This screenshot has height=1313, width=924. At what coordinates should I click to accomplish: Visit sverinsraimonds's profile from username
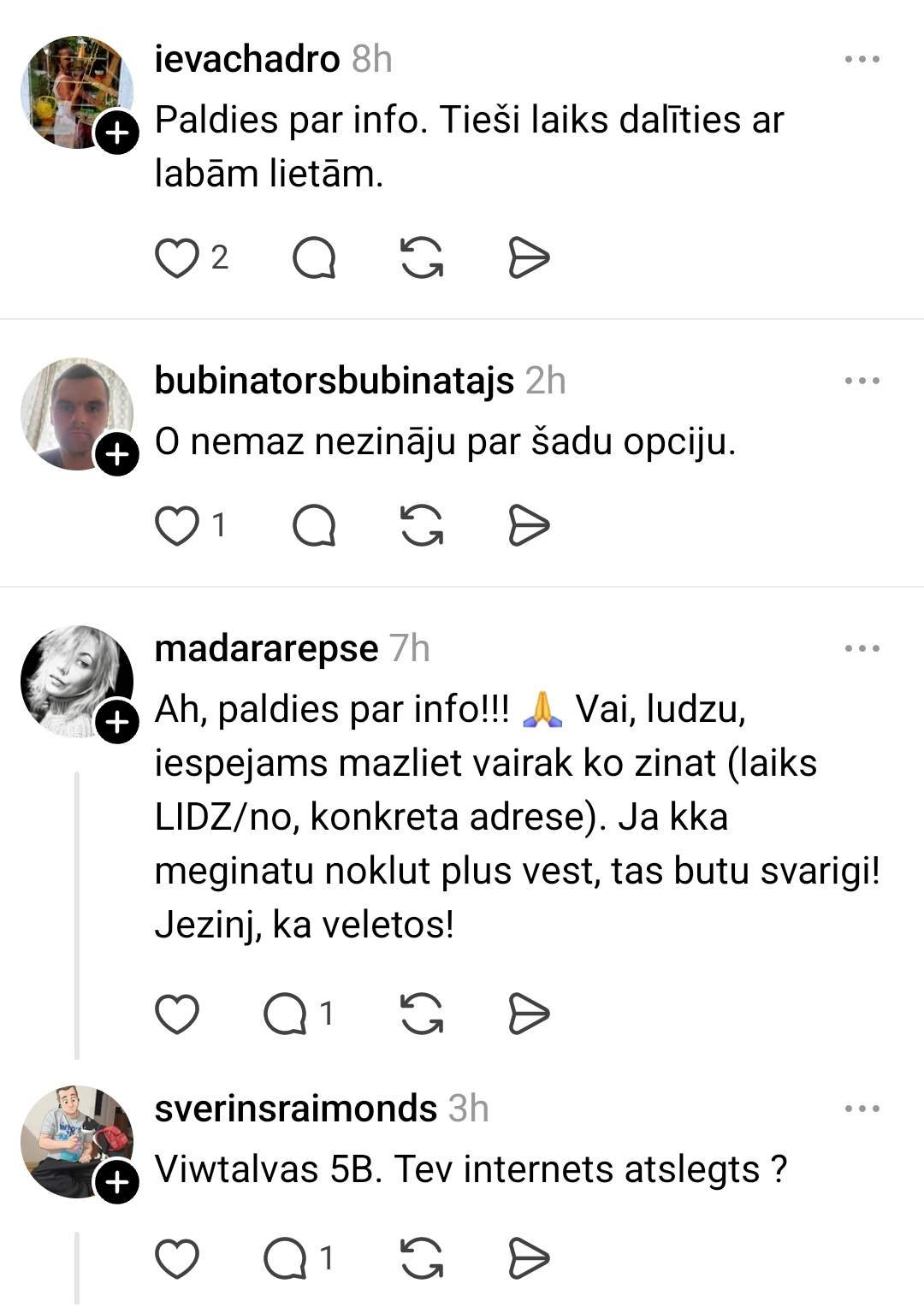click(x=295, y=1109)
